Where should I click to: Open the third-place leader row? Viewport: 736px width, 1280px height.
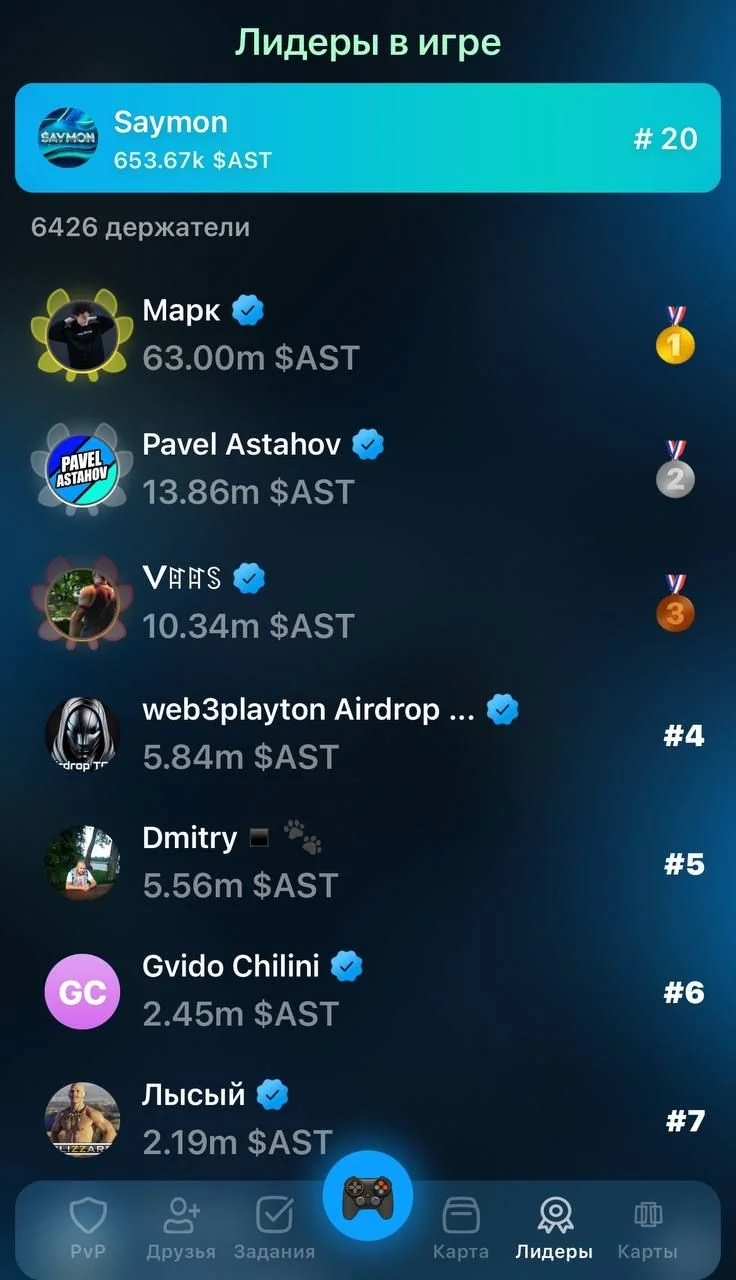(368, 602)
